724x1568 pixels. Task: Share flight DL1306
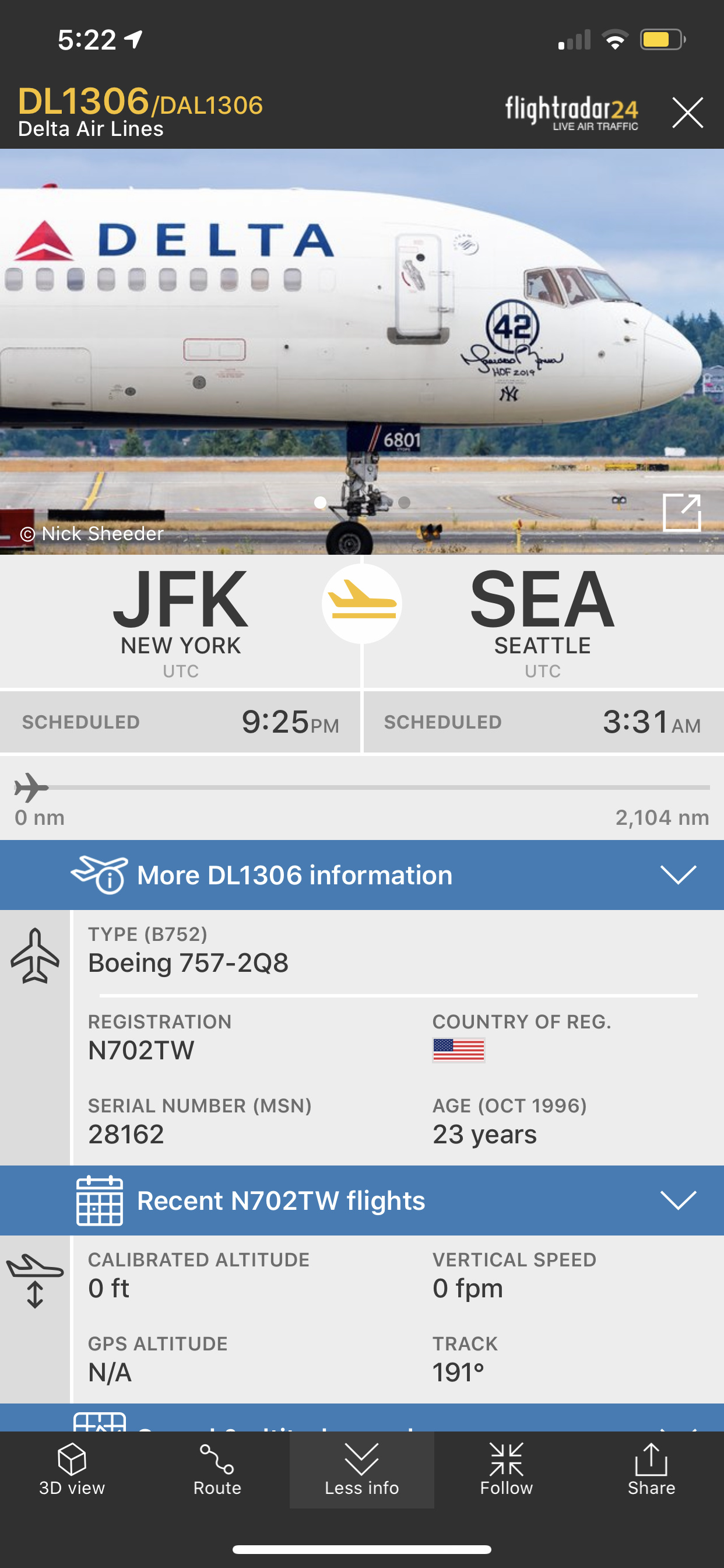tap(651, 1469)
